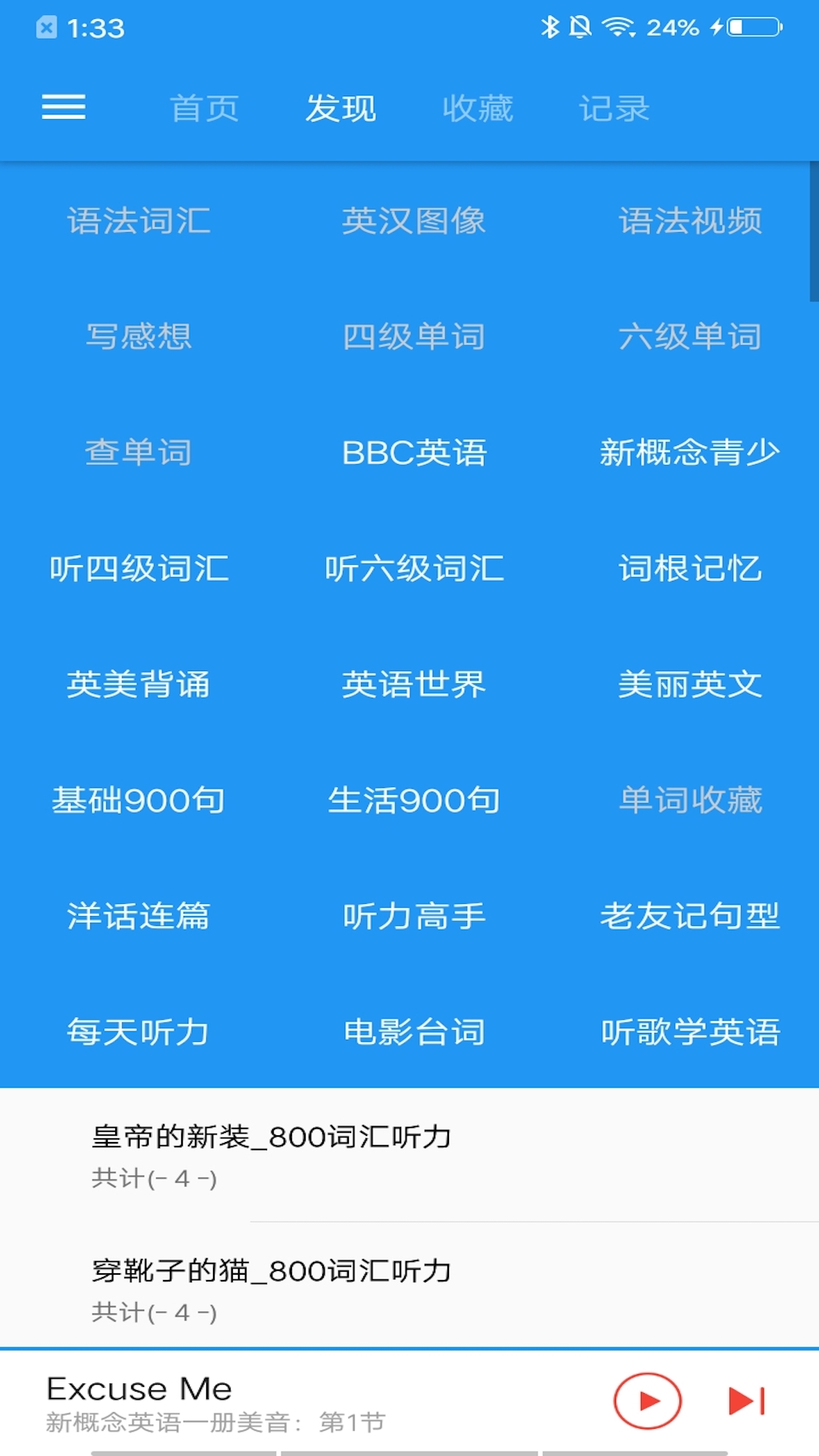
Task: Switch to the 首页 tab
Action: point(204,108)
